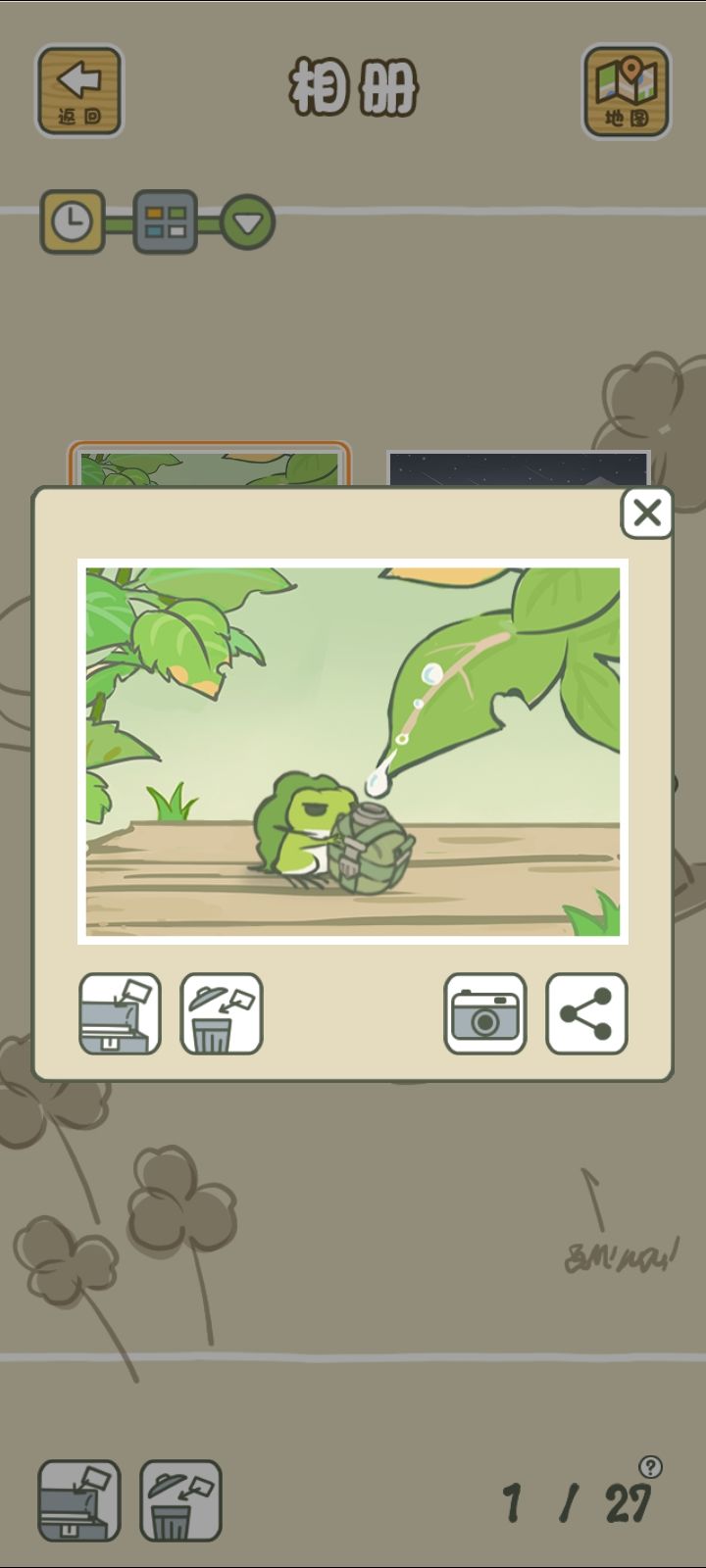Expand the green sort dropdown arrow
The image size is (706, 1568).
click(246, 222)
